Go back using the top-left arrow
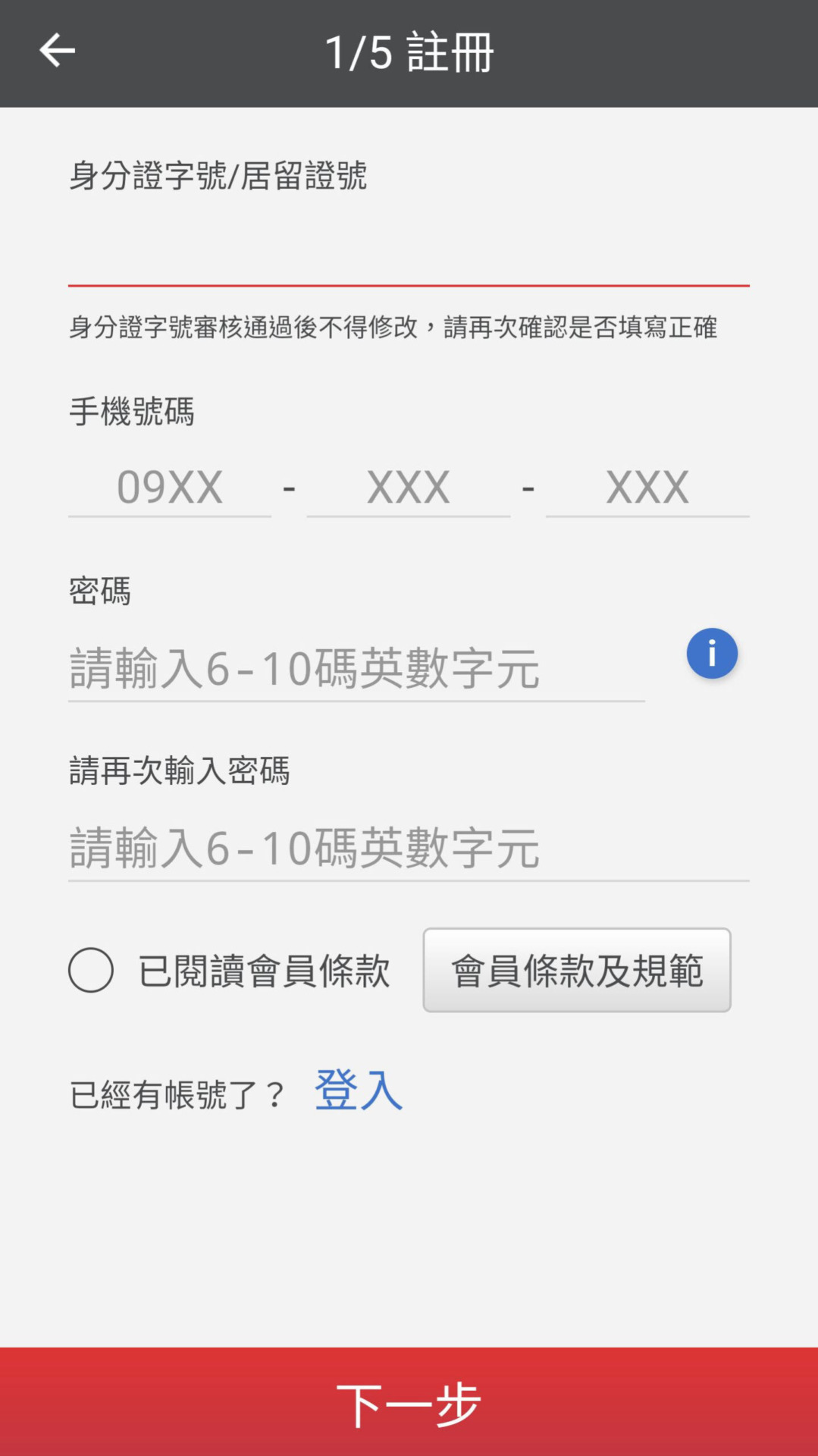Screen dimensions: 818x1456 click(x=57, y=51)
